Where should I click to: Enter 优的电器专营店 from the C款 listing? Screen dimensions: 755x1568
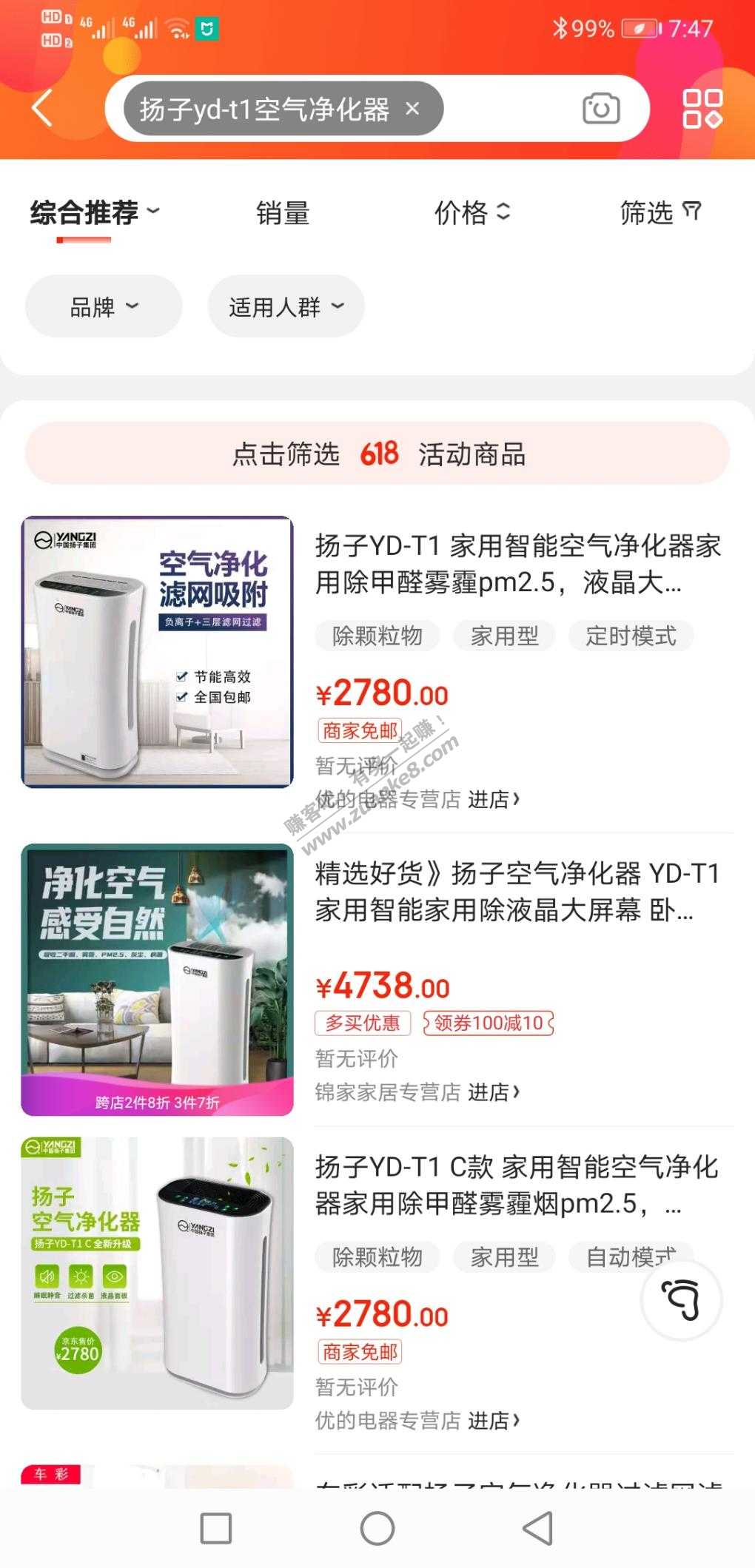[494, 1421]
